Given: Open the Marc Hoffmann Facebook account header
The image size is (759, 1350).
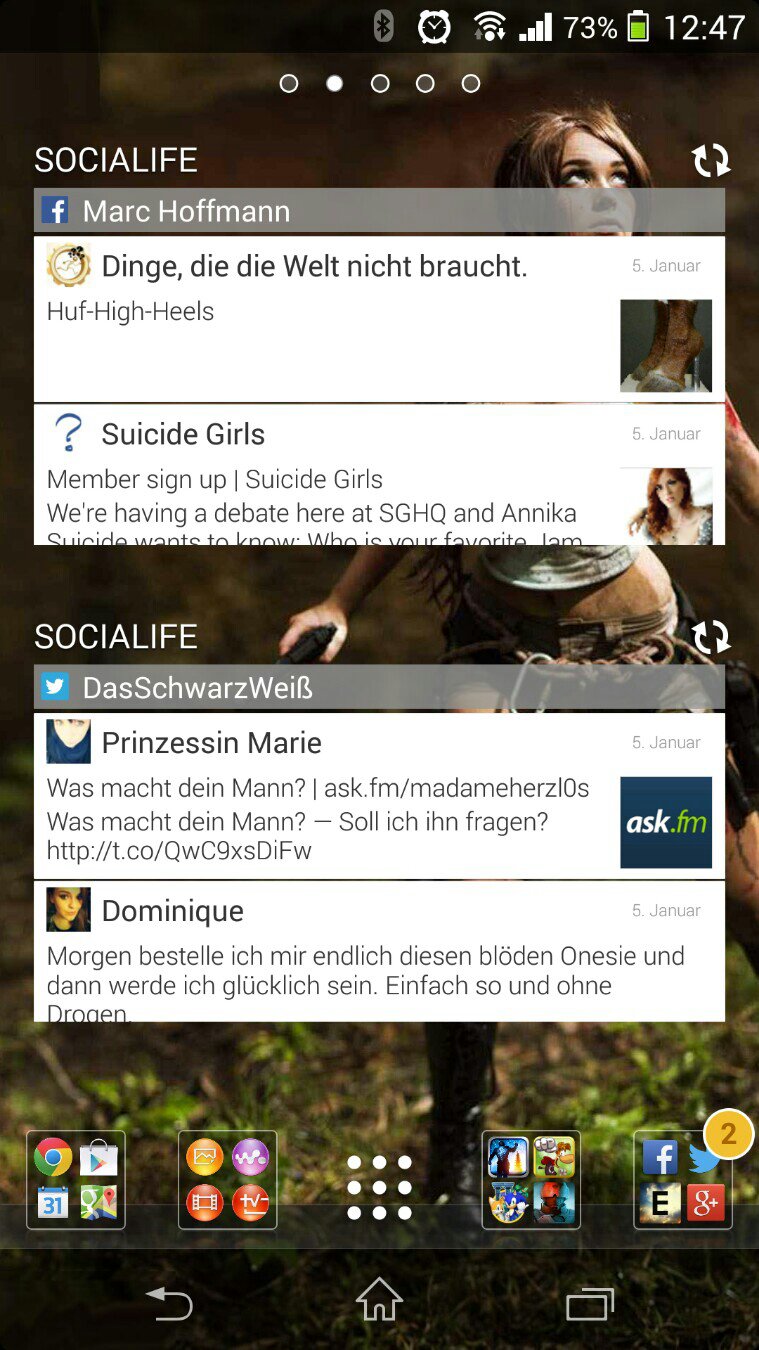Looking at the screenshot, I should 379,211.
